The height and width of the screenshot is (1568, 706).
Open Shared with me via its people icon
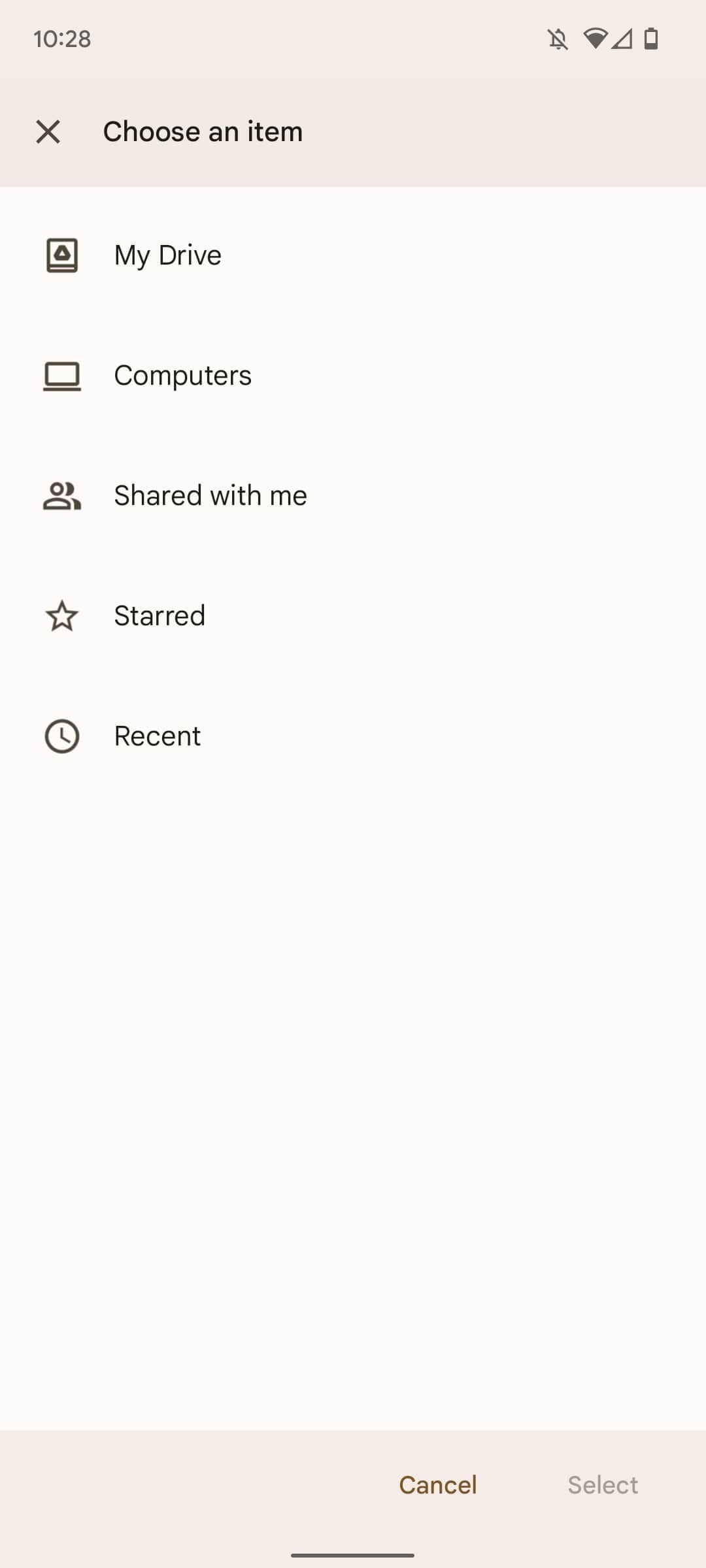pyautogui.click(x=62, y=495)
